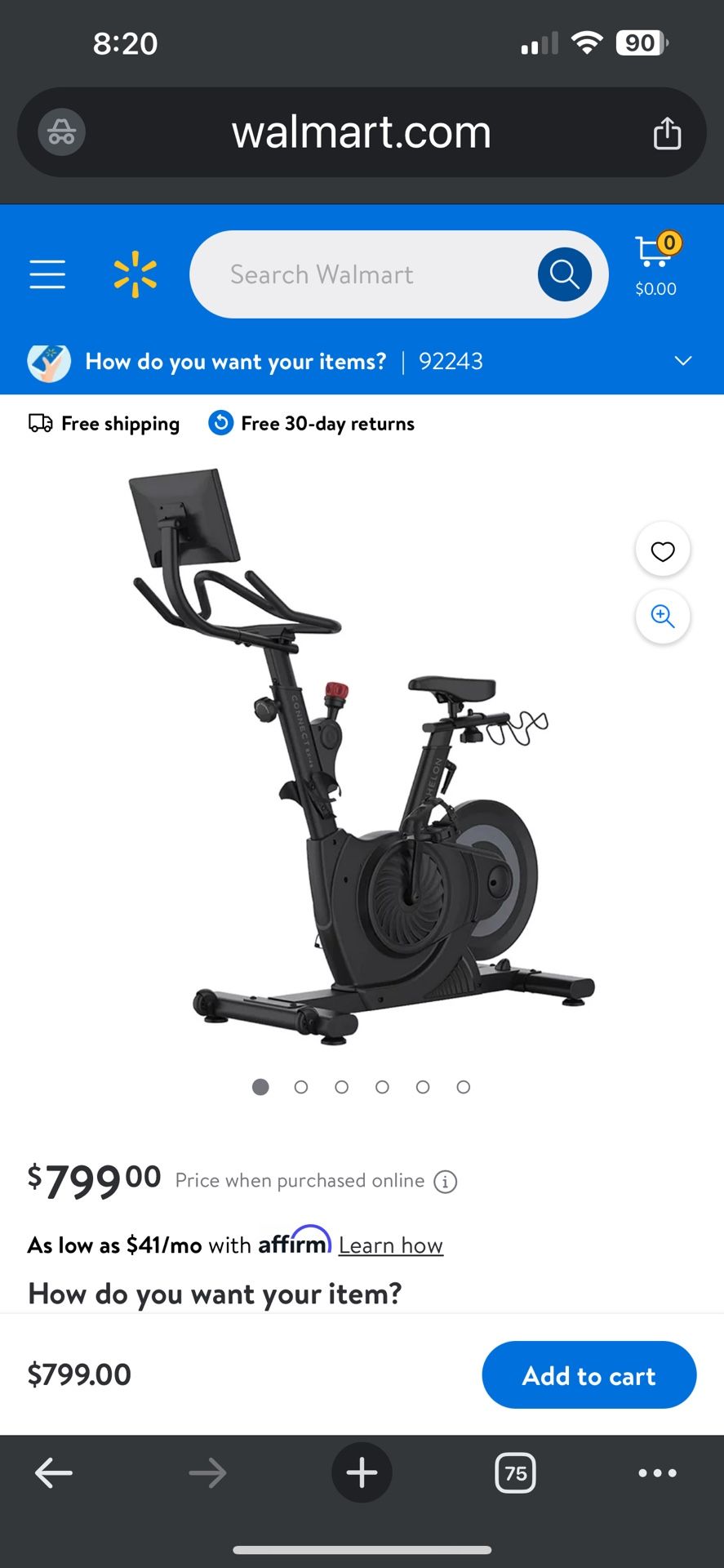
Task: Expand the delivery options for 92243
Action: (x=682, y=361)
